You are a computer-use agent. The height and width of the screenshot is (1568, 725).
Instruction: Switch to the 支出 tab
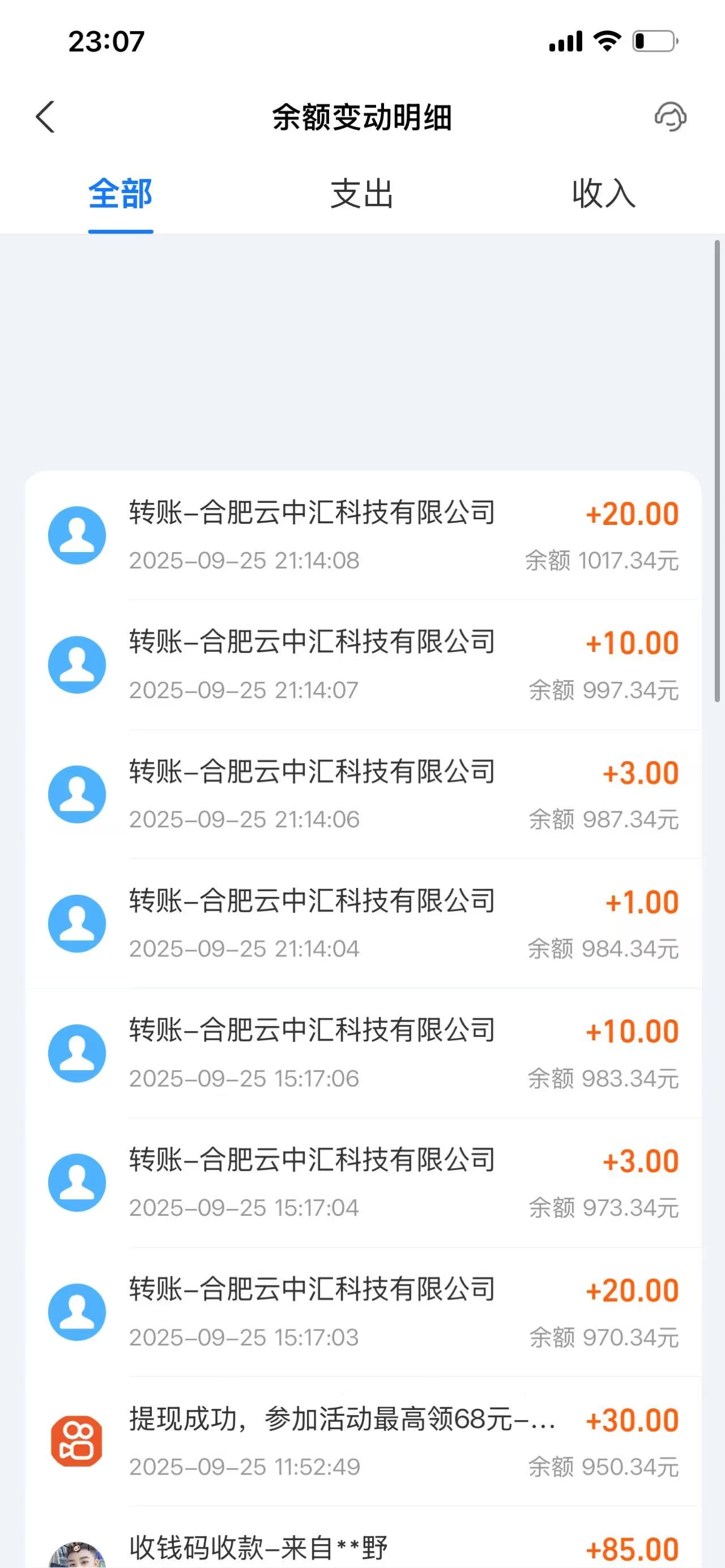click(x=362, y=195)
